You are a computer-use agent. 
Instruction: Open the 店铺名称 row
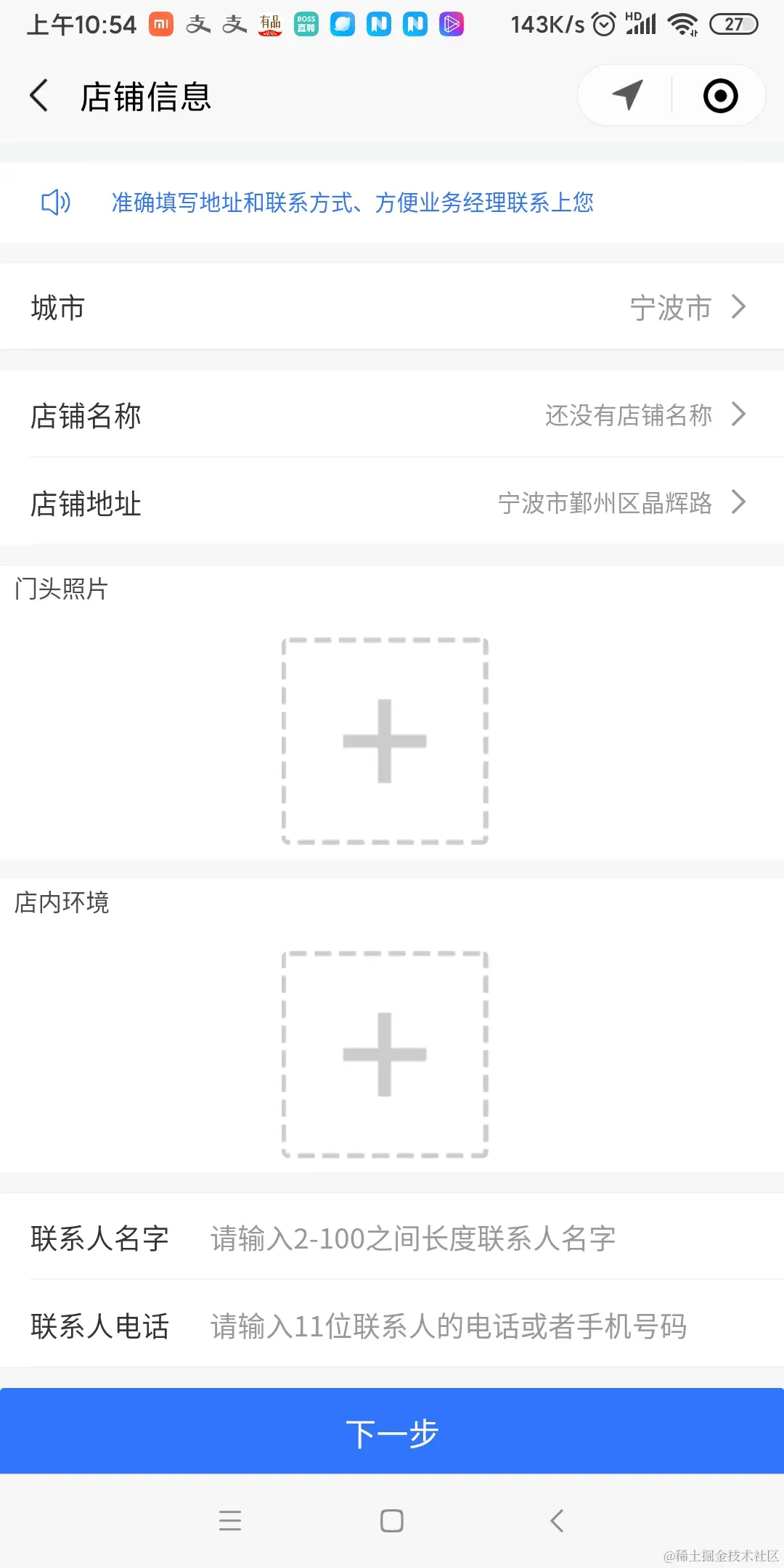(392, 415)
